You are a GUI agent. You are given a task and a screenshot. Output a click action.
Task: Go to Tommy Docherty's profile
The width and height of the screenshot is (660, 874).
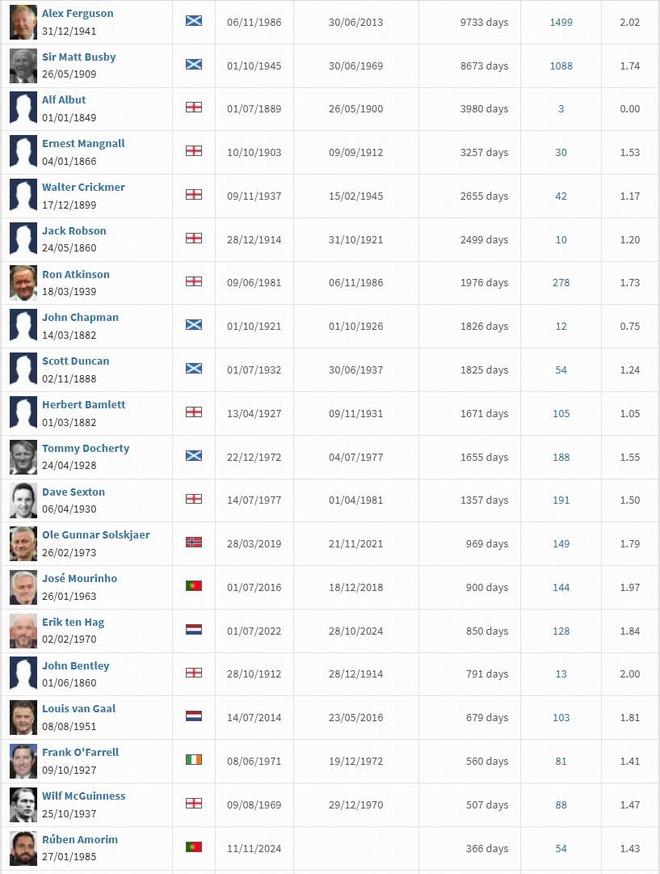85,449
